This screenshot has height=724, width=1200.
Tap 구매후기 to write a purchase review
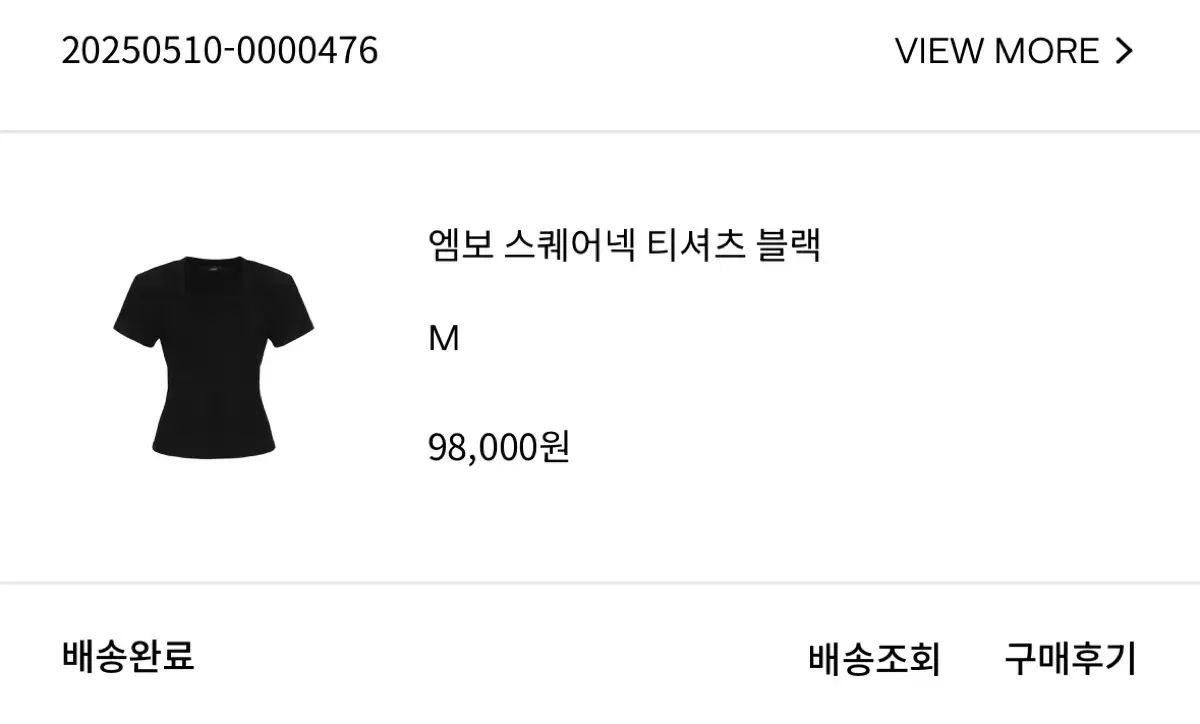point(1070,659)
